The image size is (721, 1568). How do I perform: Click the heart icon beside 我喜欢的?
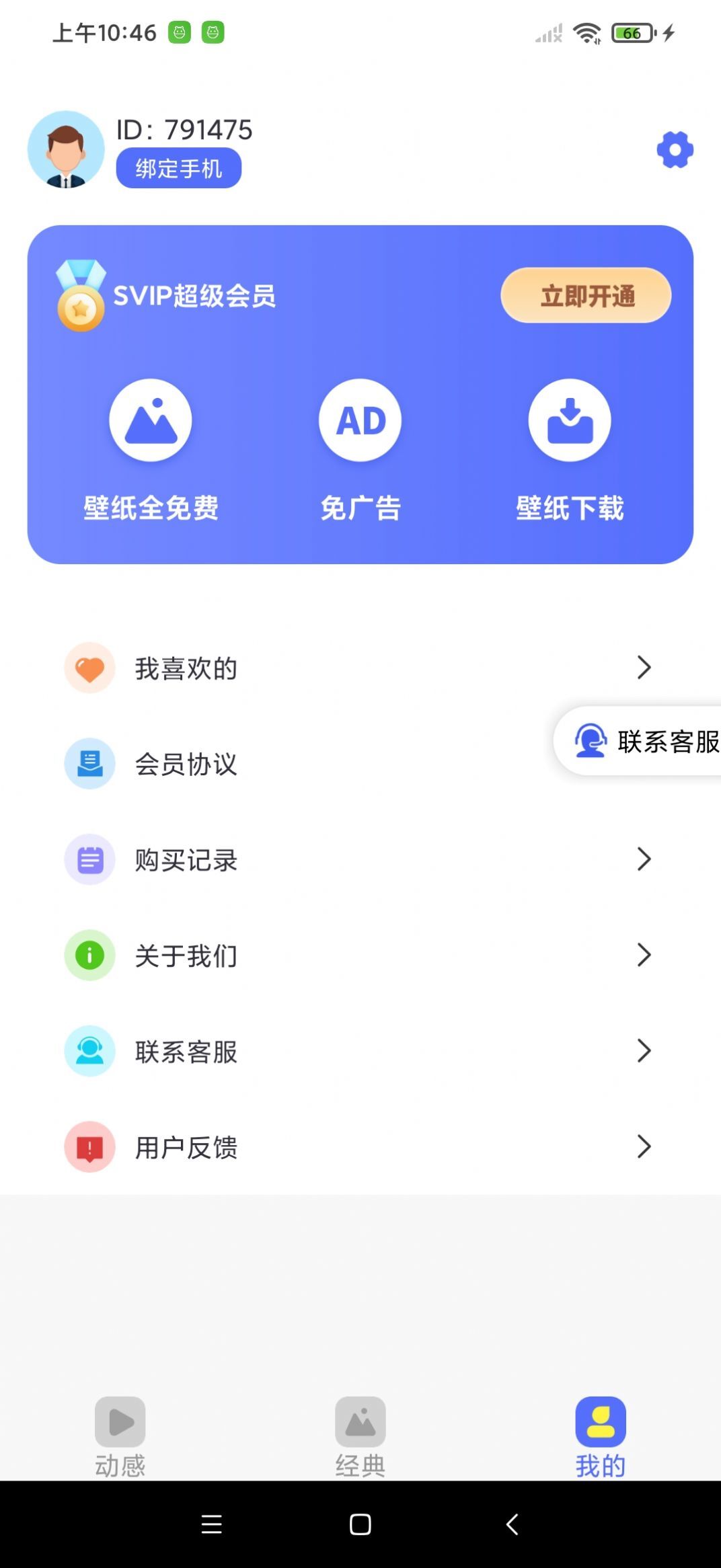89,668
